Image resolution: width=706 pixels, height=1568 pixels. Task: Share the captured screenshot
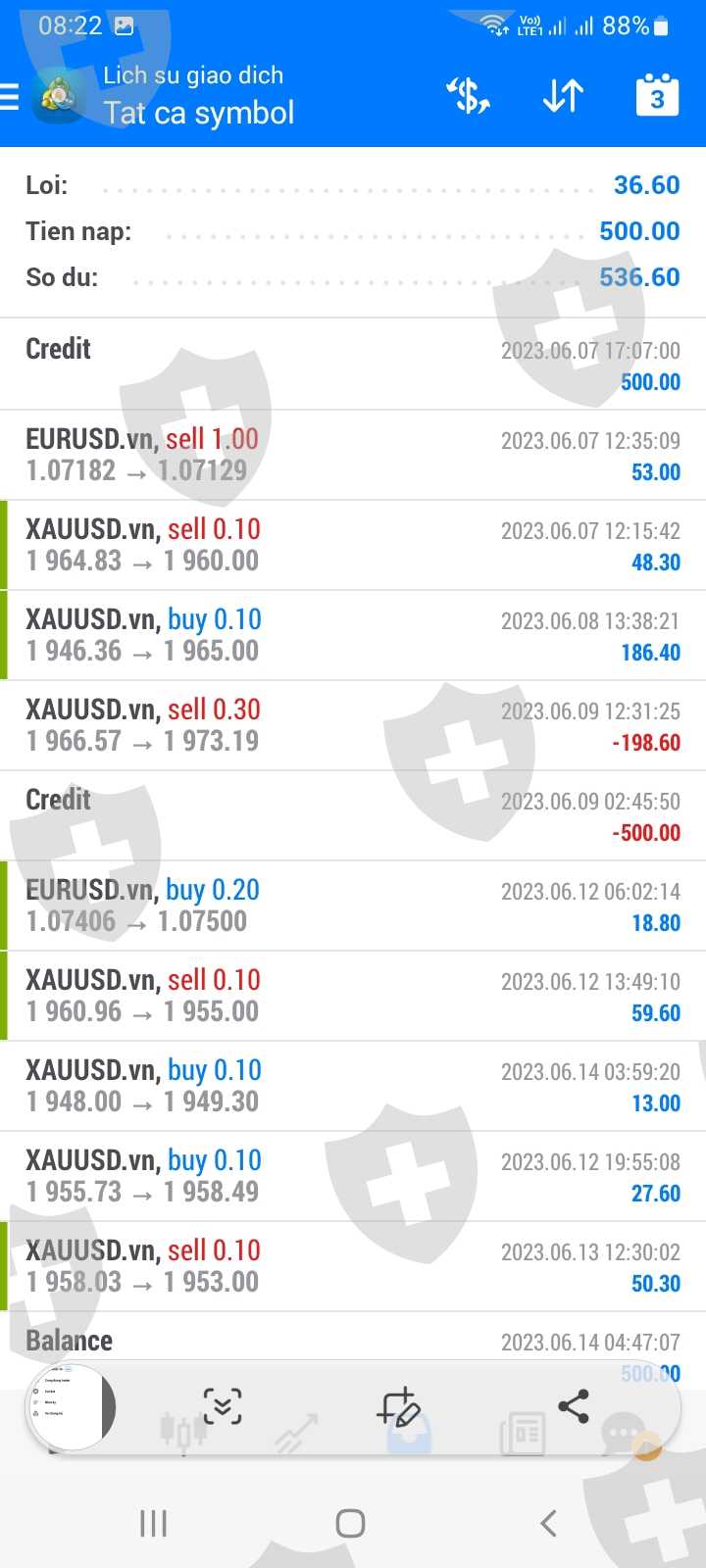pos(574,1407)
